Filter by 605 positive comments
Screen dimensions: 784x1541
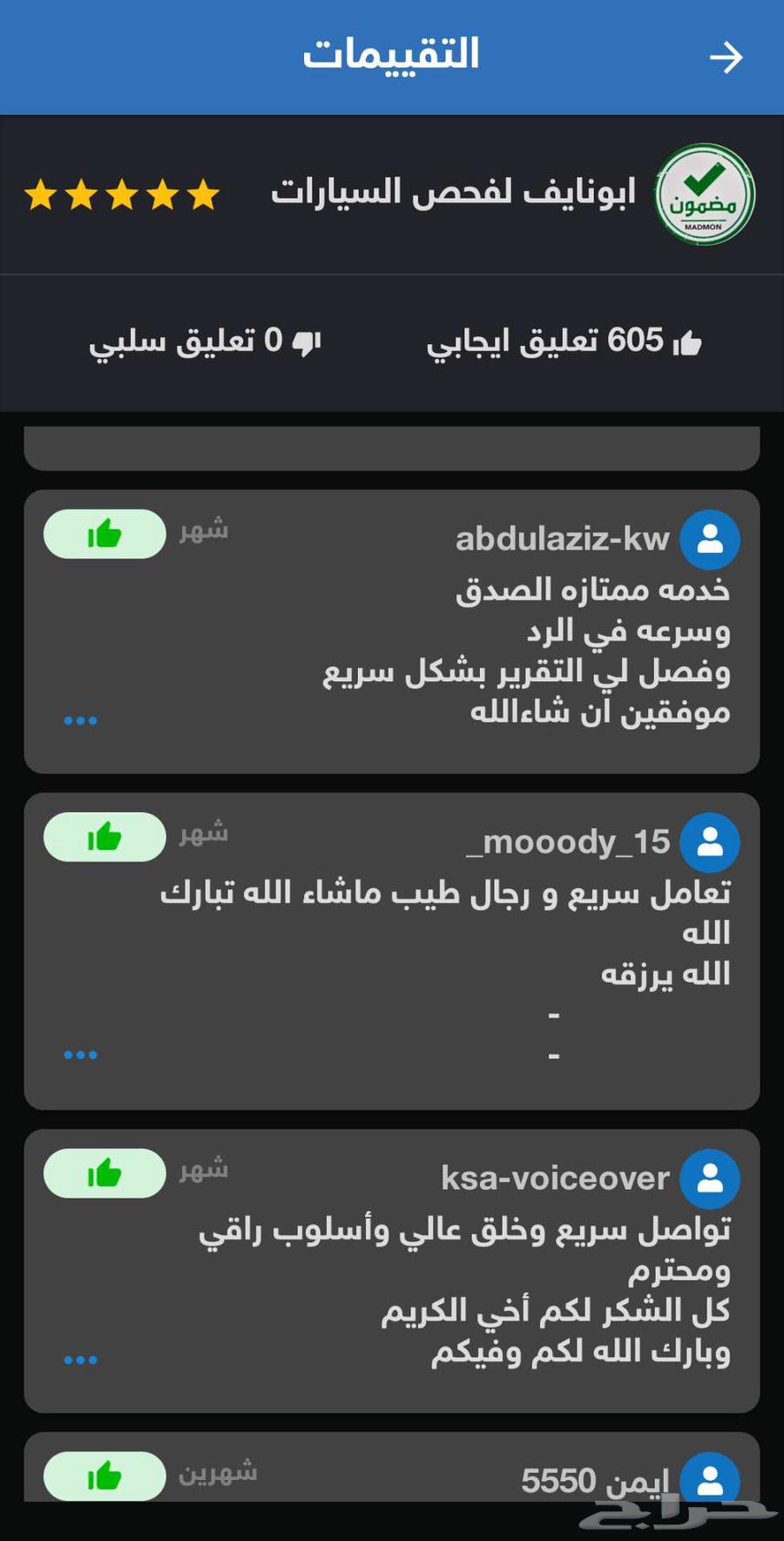click(564, 341)
